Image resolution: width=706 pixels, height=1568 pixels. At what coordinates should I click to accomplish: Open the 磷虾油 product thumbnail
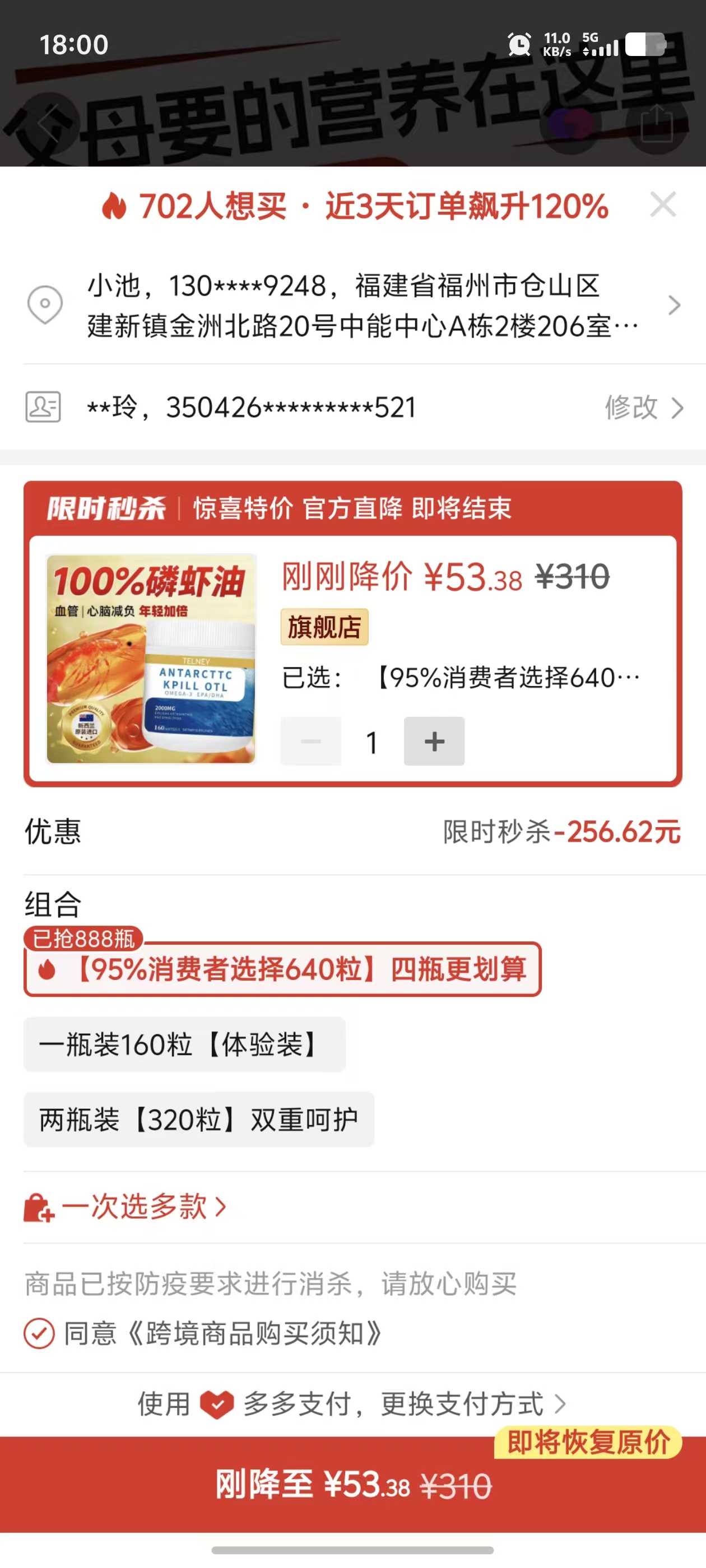click(151, 659)
